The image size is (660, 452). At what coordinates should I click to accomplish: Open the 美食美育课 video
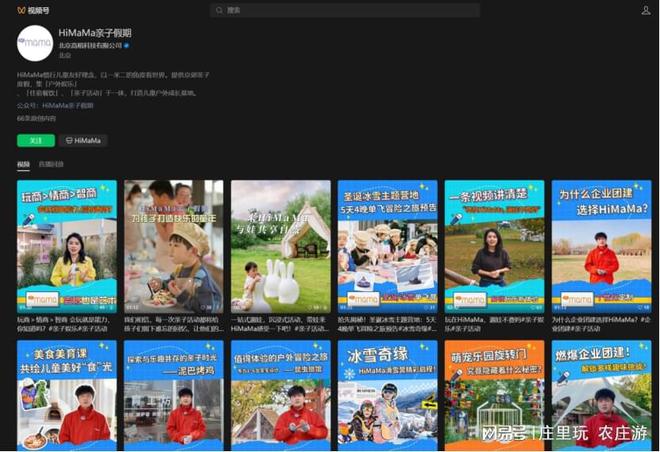[67, 393]
